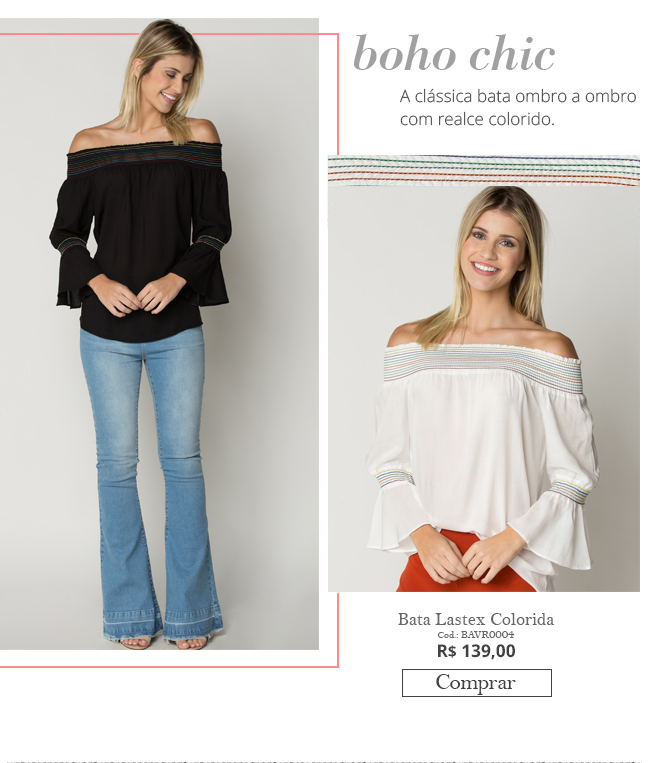Image resolution: width=650 pixels, height=763 pixels.
Task: Tap the Comprar button
Action: click(x=476, y=683)
